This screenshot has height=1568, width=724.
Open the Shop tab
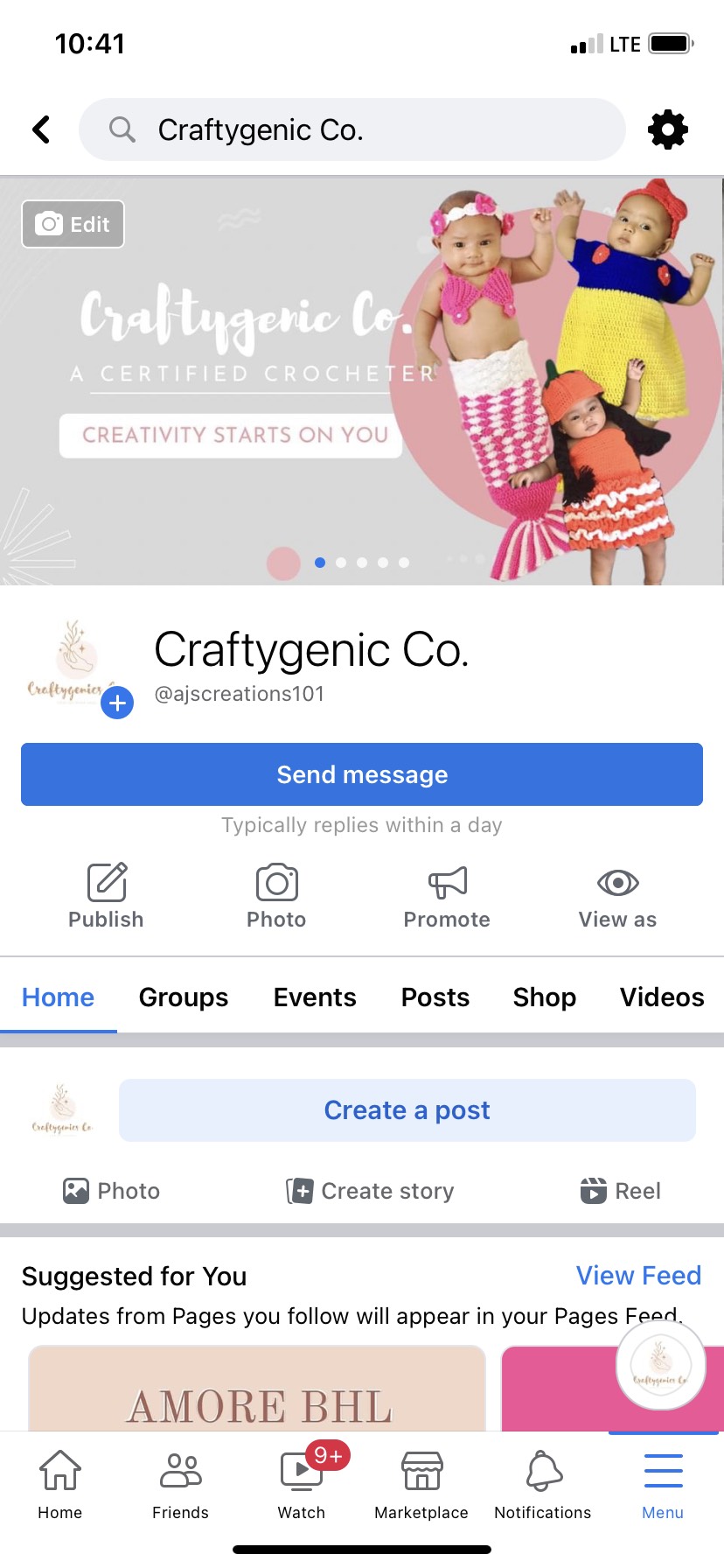tap(544, 997)
